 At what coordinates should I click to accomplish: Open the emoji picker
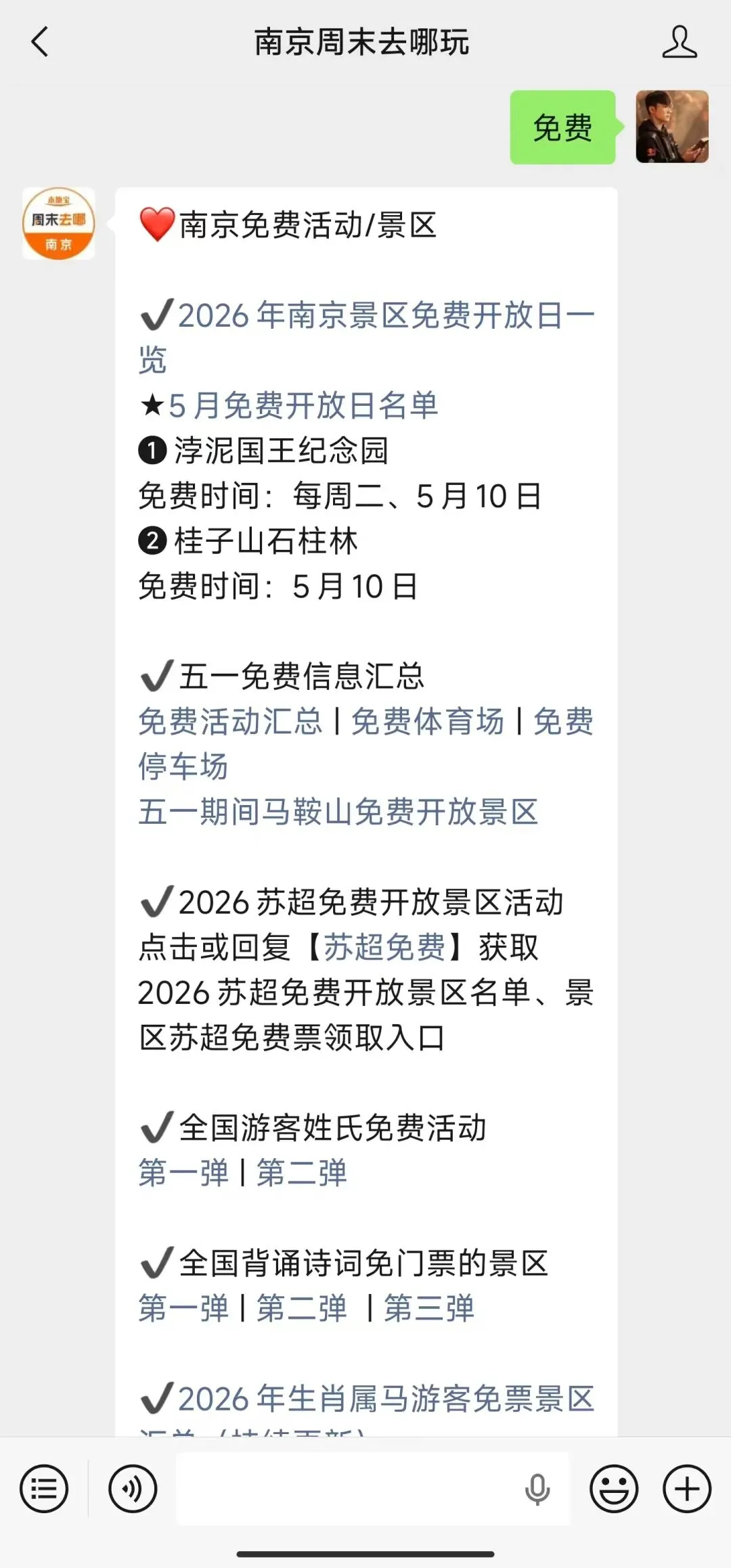click(614, 1489)
